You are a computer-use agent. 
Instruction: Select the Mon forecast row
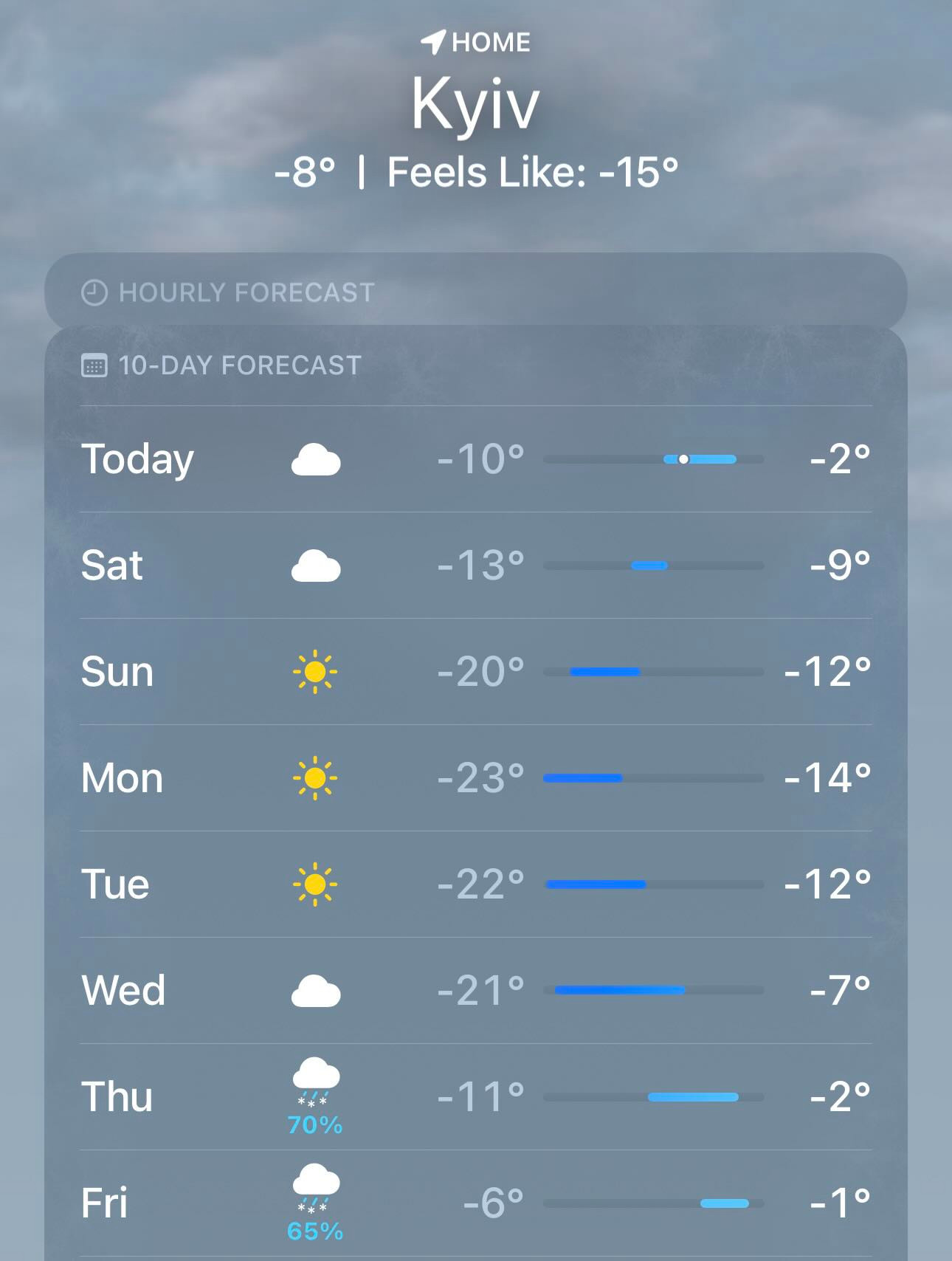pos(475,778)
